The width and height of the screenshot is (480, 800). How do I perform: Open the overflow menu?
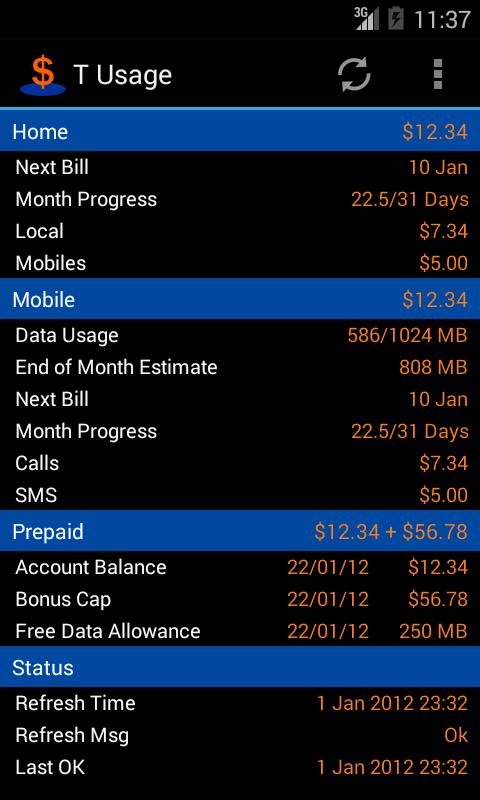click(x=437, y=74)
